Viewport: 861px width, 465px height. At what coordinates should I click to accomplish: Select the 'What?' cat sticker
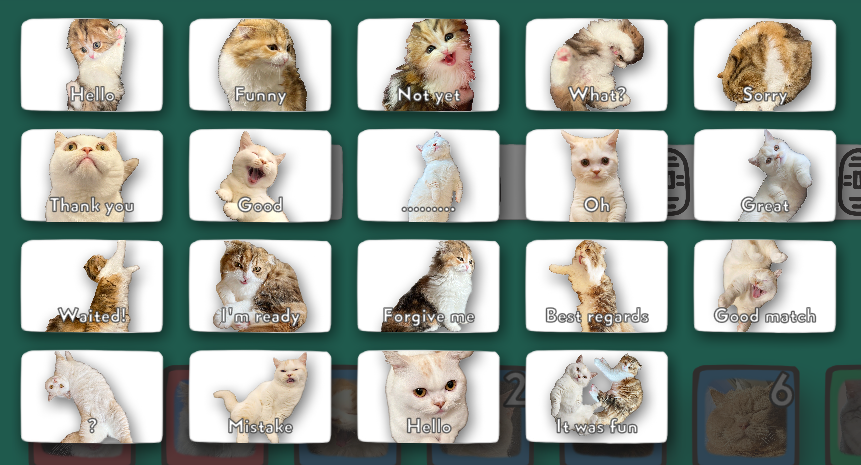click(x=596, y=65)
